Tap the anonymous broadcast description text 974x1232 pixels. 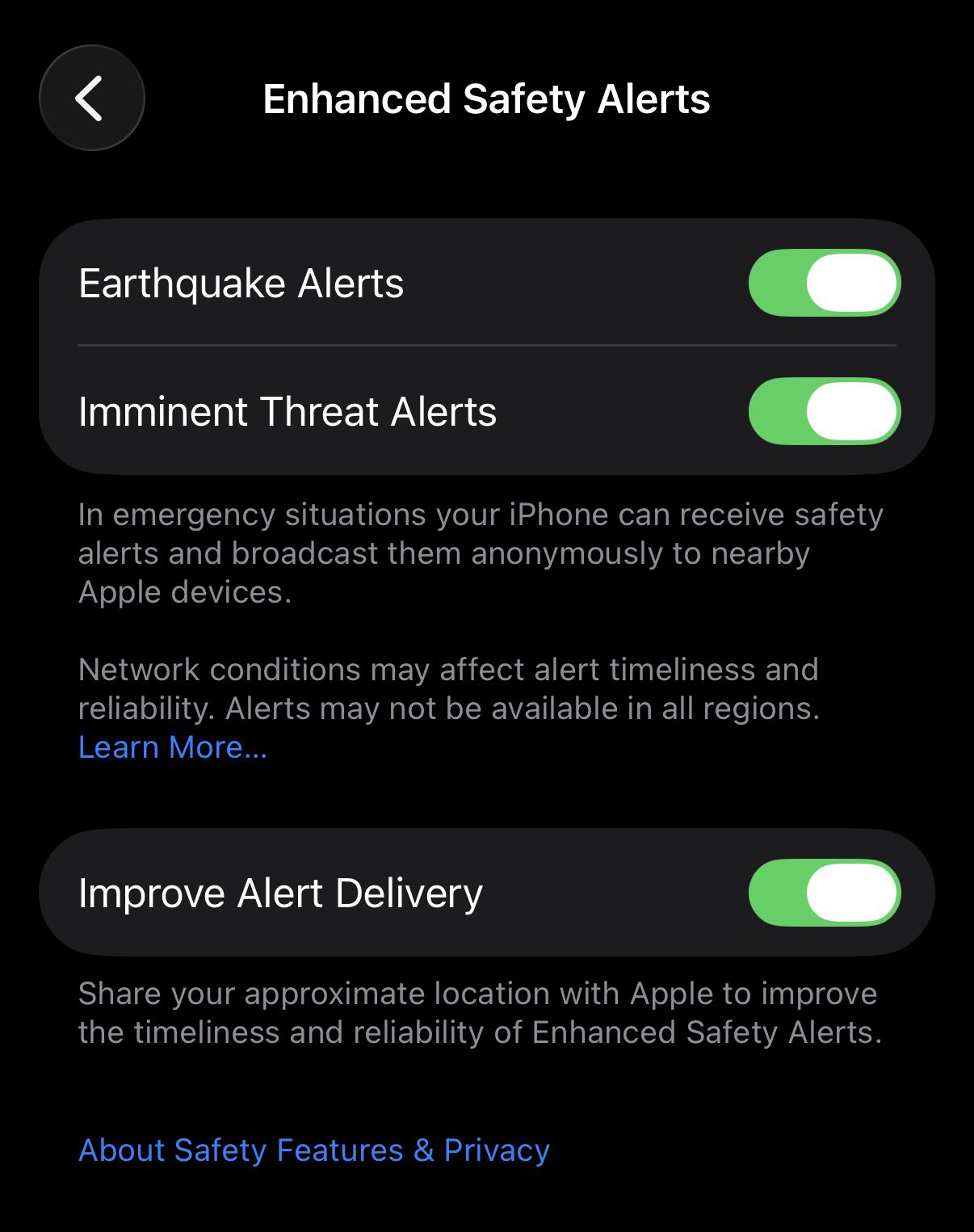[x=481, y=553]
